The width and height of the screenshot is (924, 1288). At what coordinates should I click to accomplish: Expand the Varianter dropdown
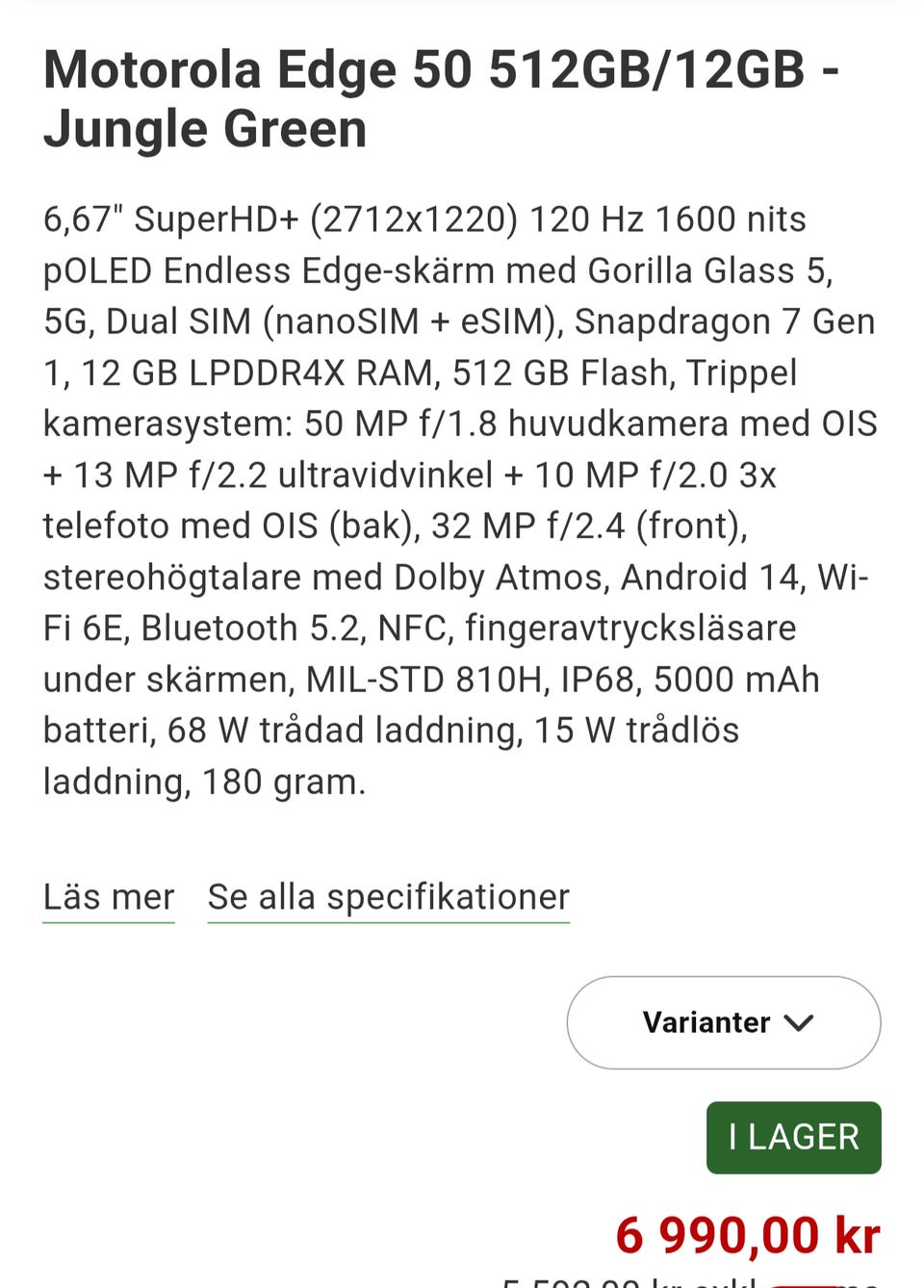(x=724, y=1022)
